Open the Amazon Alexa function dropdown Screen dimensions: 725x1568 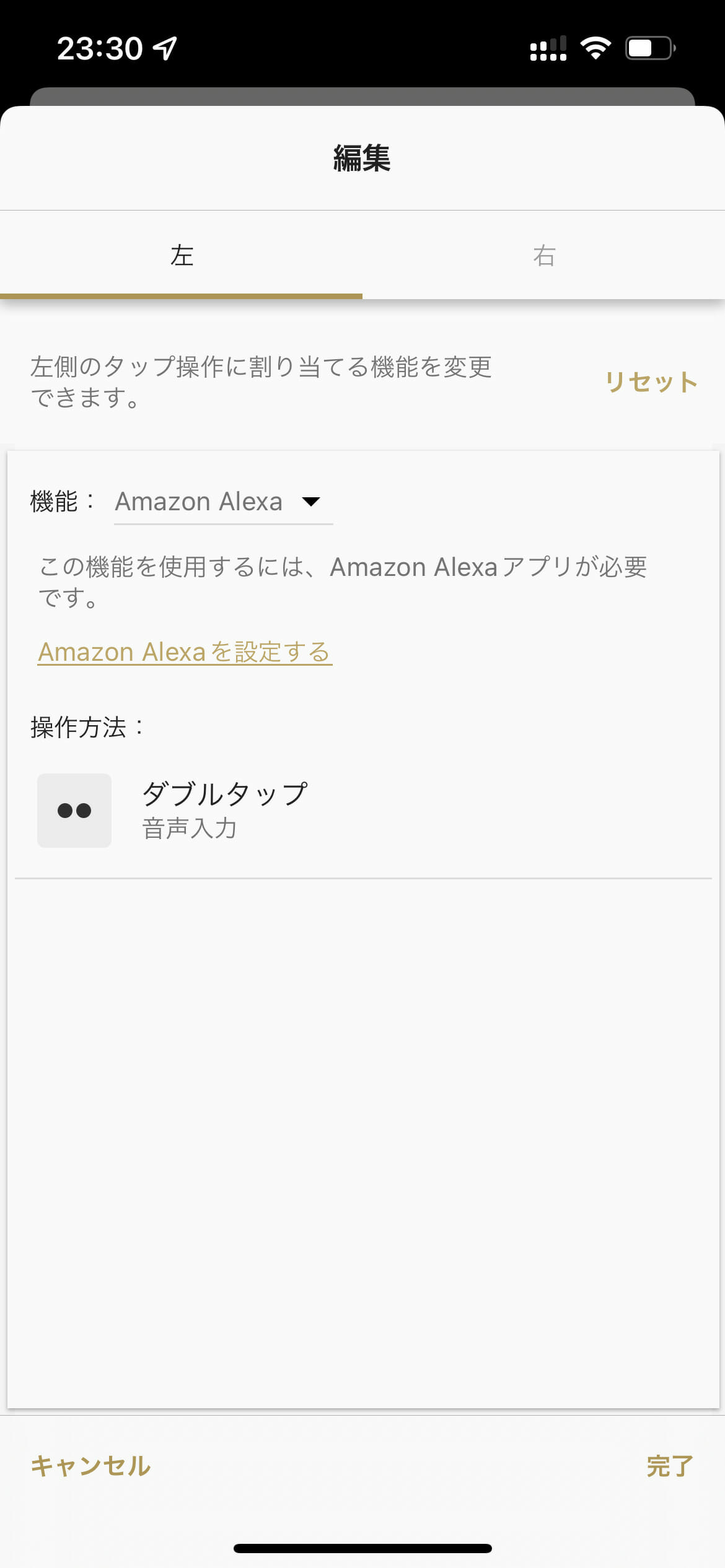[223, 502]
